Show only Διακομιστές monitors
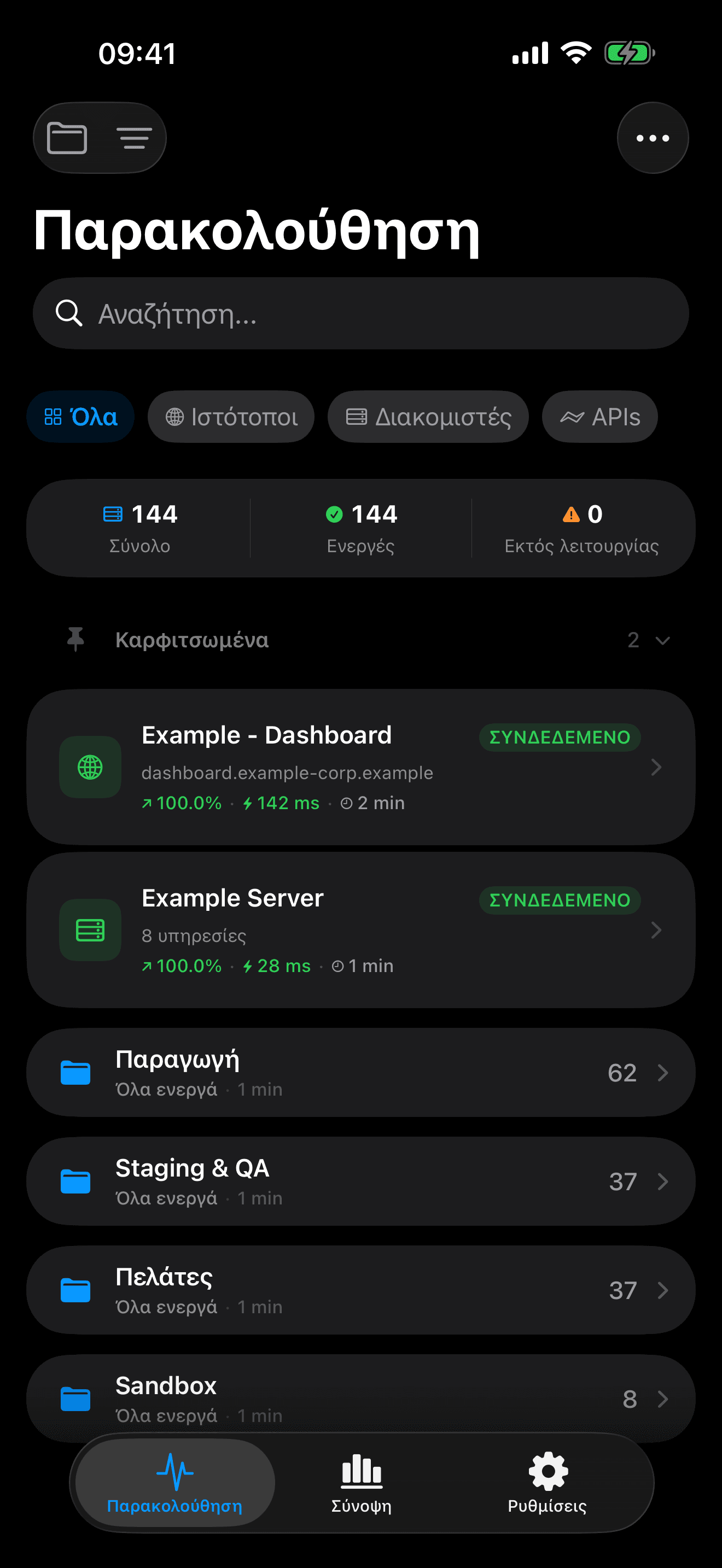 [x=428, y=417]
